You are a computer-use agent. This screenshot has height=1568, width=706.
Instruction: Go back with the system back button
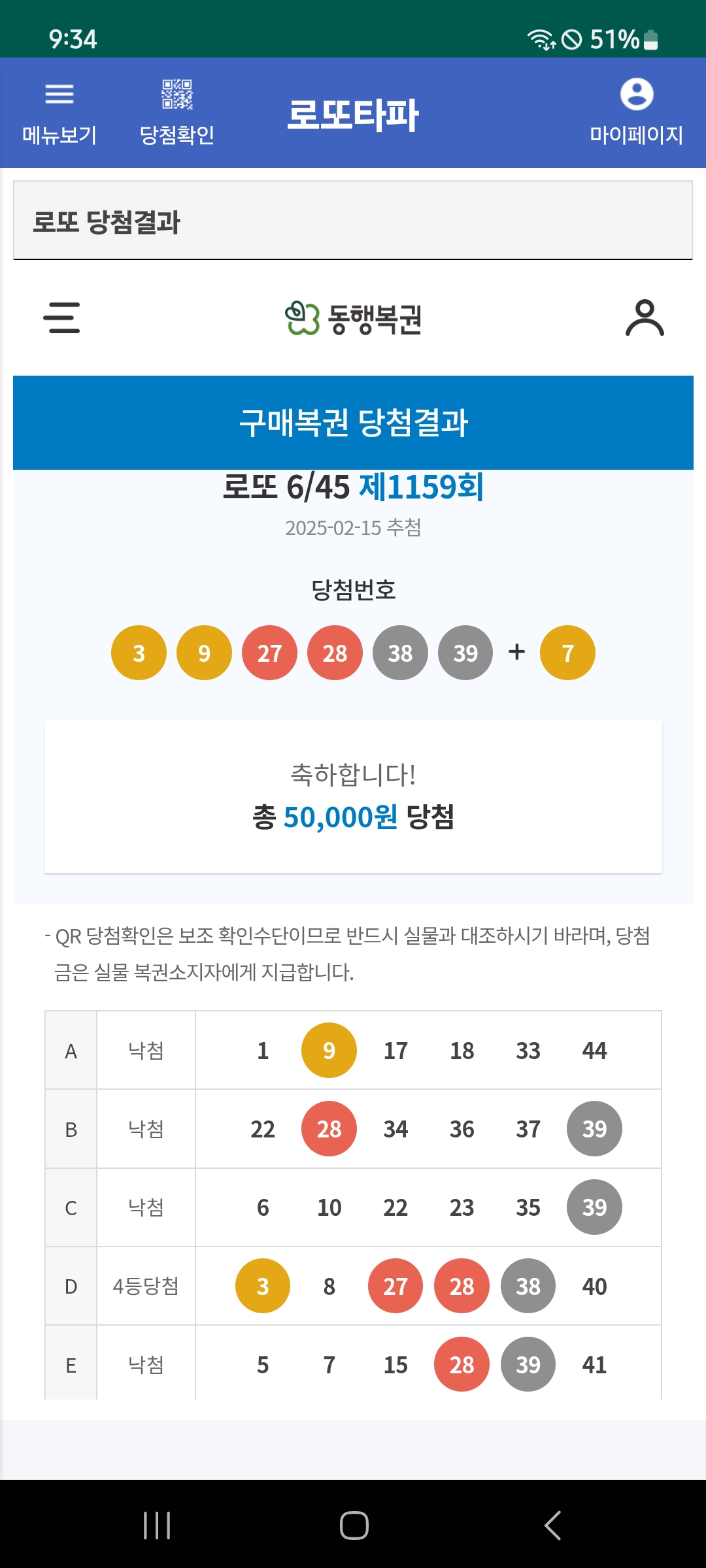pos(552,1526)
